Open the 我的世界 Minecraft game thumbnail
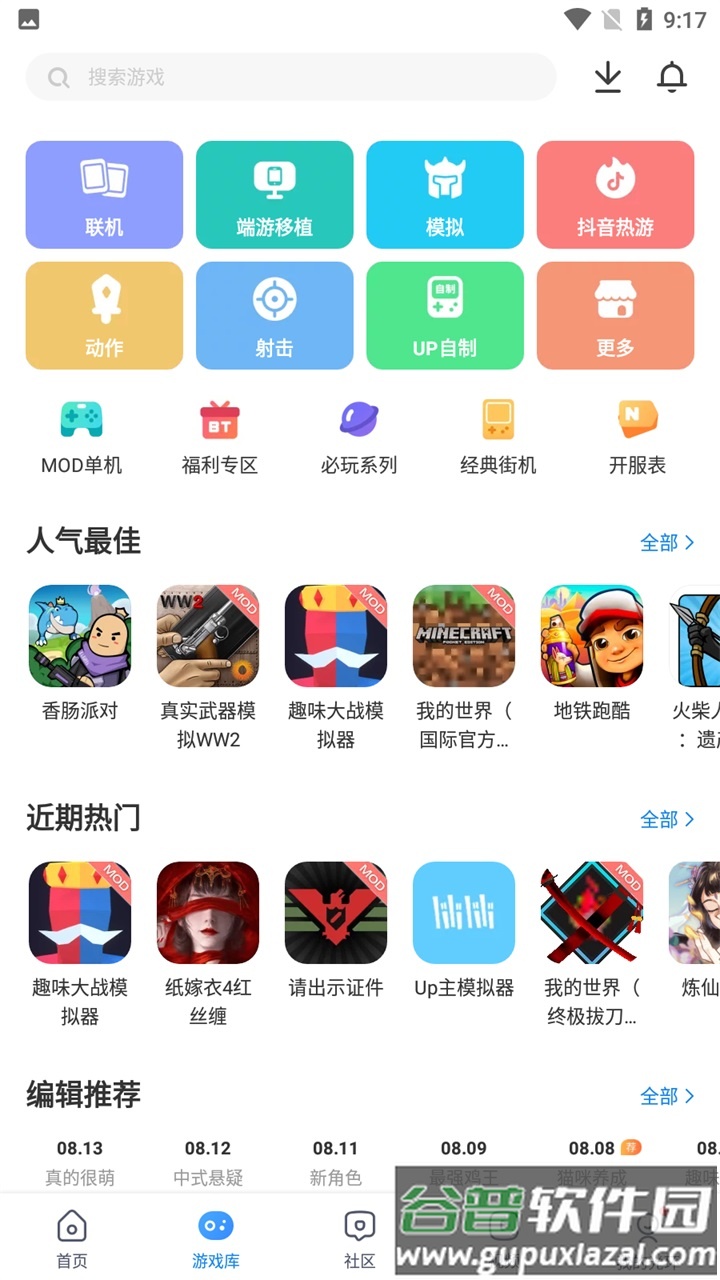 pyautogui.click(x=464, y=636)
